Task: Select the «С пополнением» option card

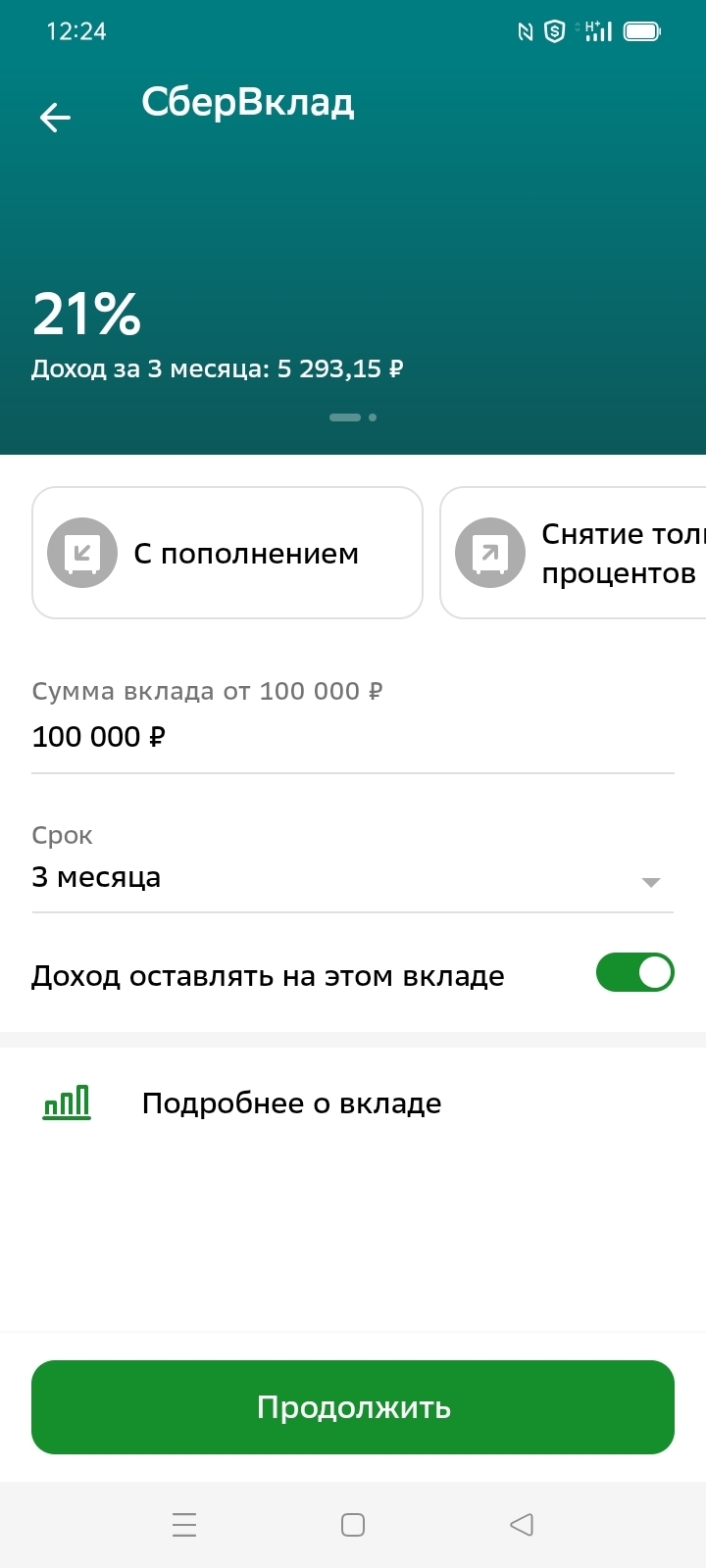Action: 227,553
